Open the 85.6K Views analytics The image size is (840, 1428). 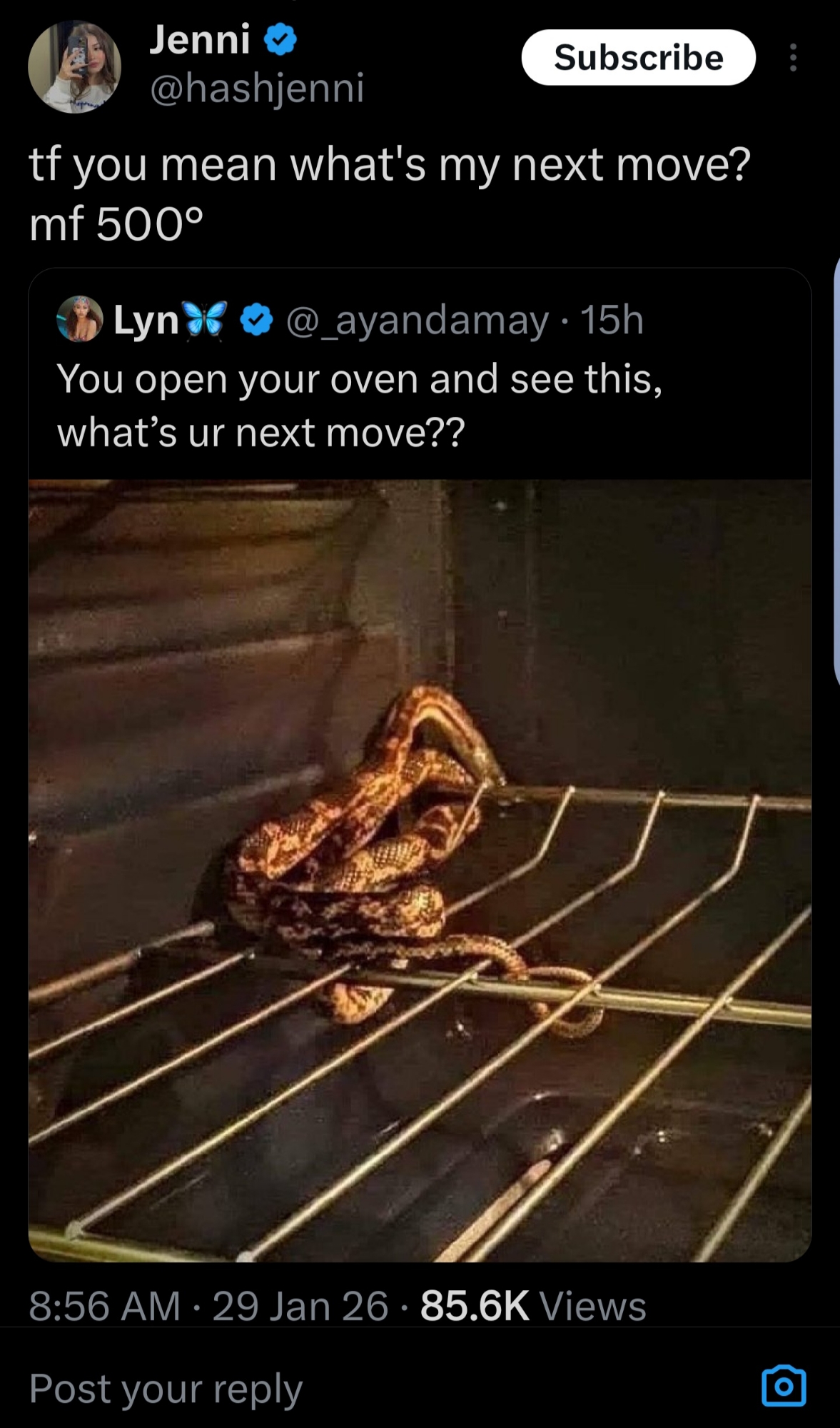[x=532, y=1306]
